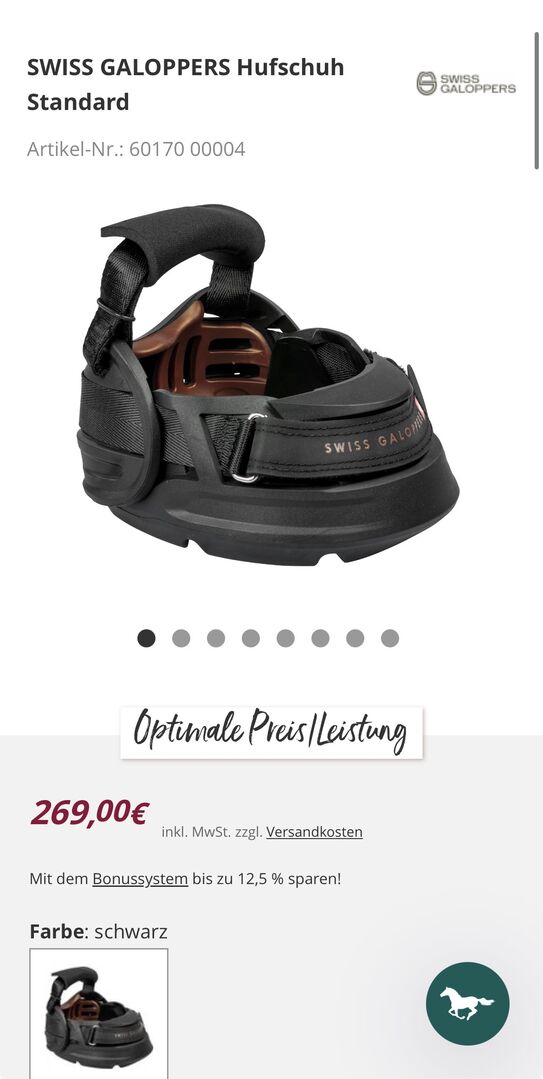Tap the green horse floating button
This screenshot has height=1079, width=543.
(x=467, y=1003)
